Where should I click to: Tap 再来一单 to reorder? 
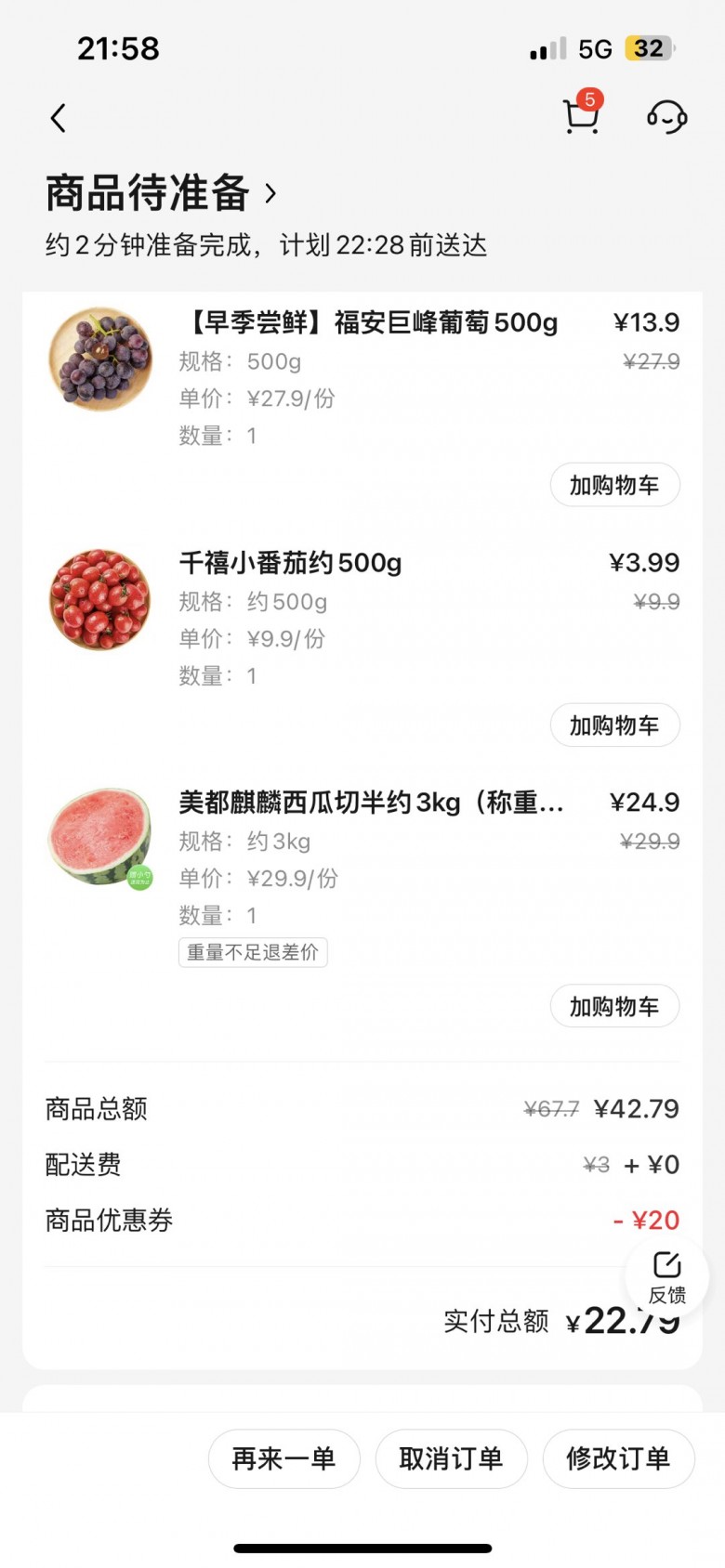coord(283,1458)
